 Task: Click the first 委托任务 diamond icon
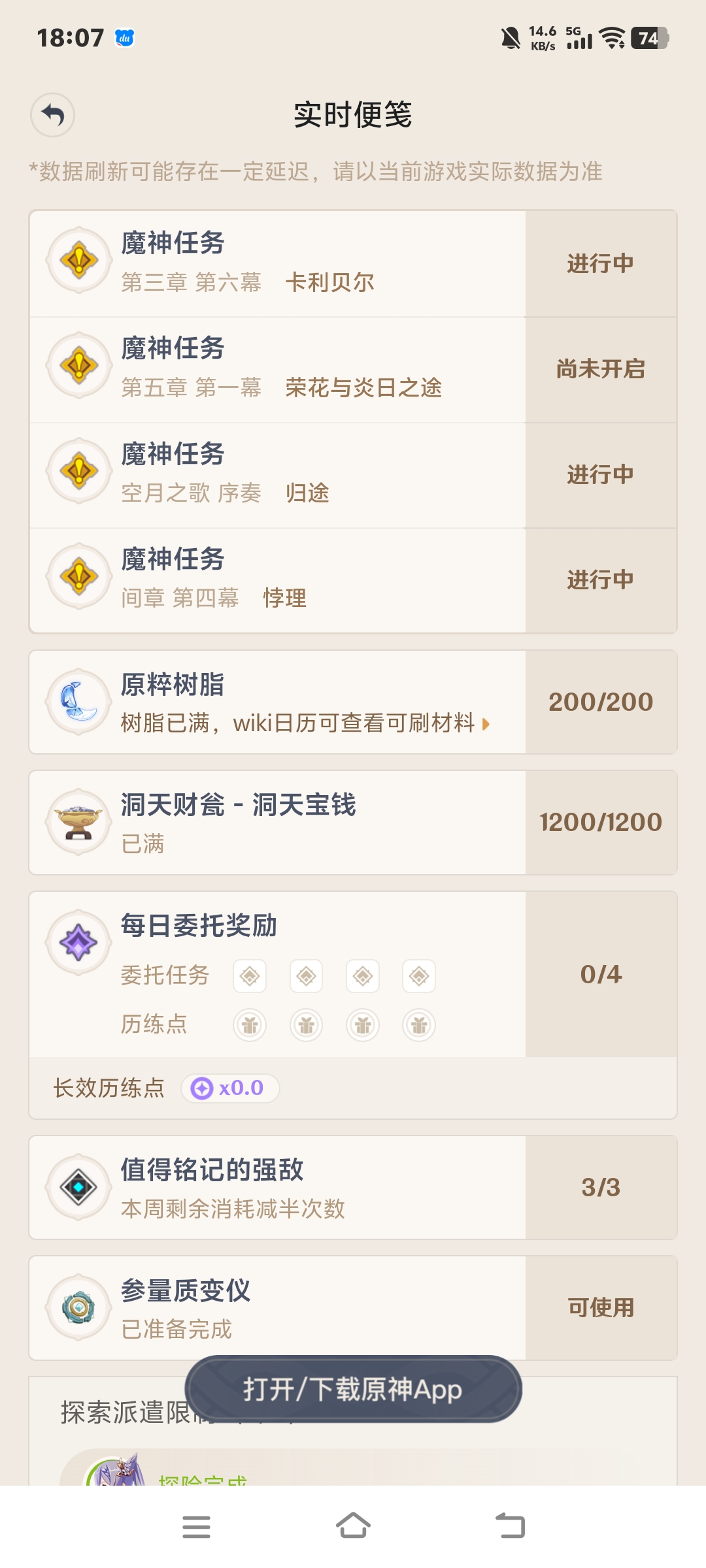249,975
